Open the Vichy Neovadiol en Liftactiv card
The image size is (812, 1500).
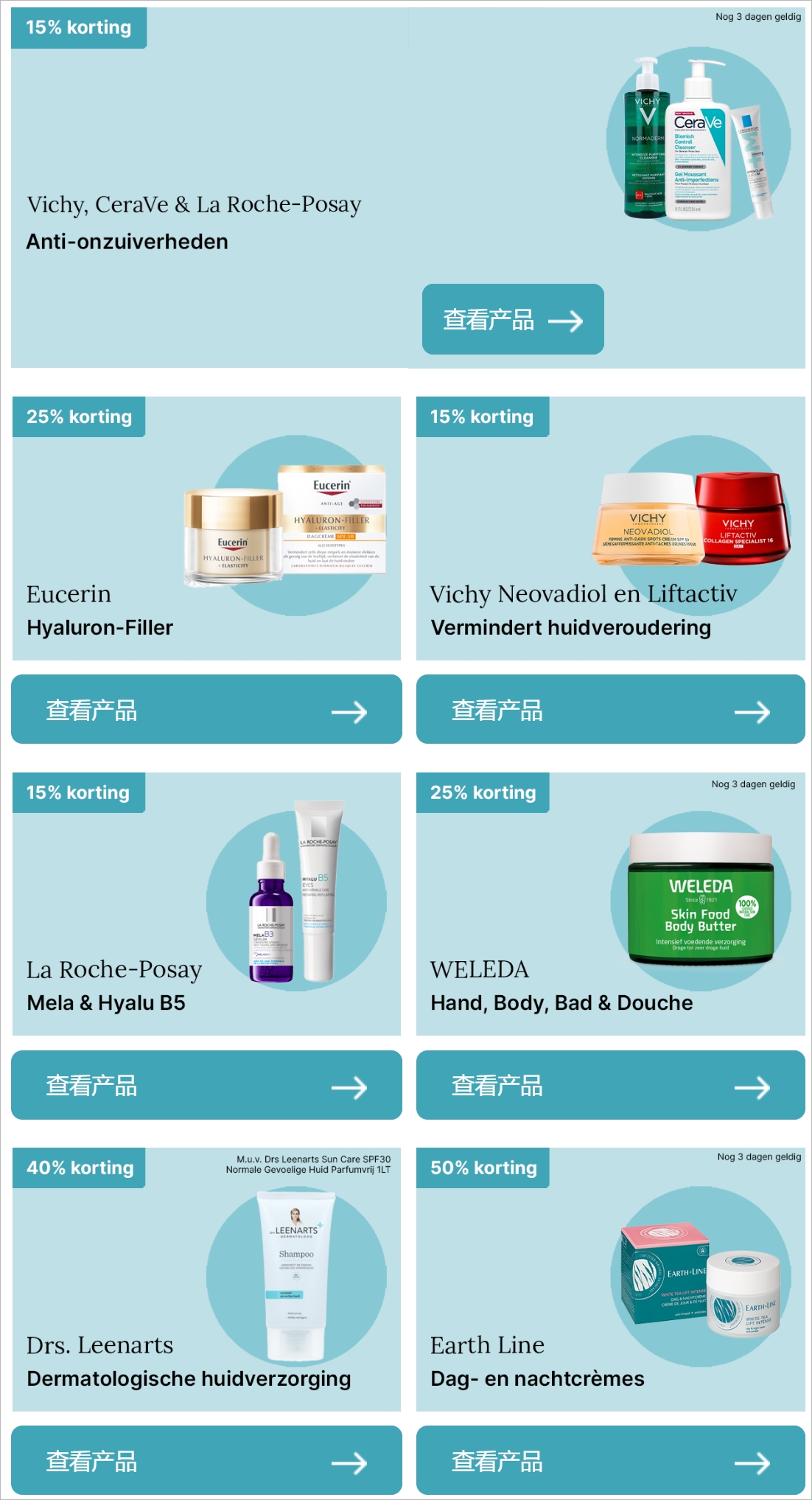(x=610, y=528)
